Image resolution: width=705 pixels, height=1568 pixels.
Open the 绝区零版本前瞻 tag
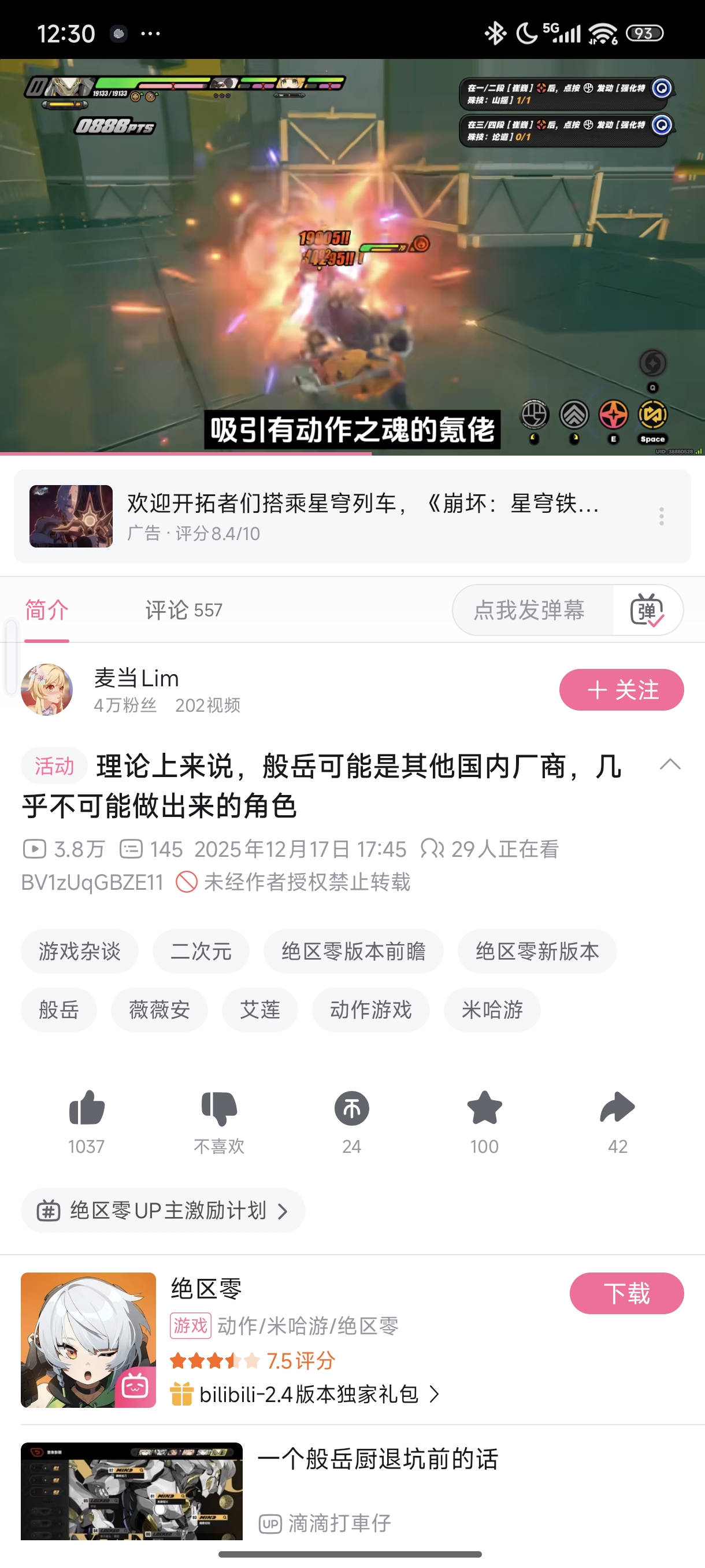point(353,952)
